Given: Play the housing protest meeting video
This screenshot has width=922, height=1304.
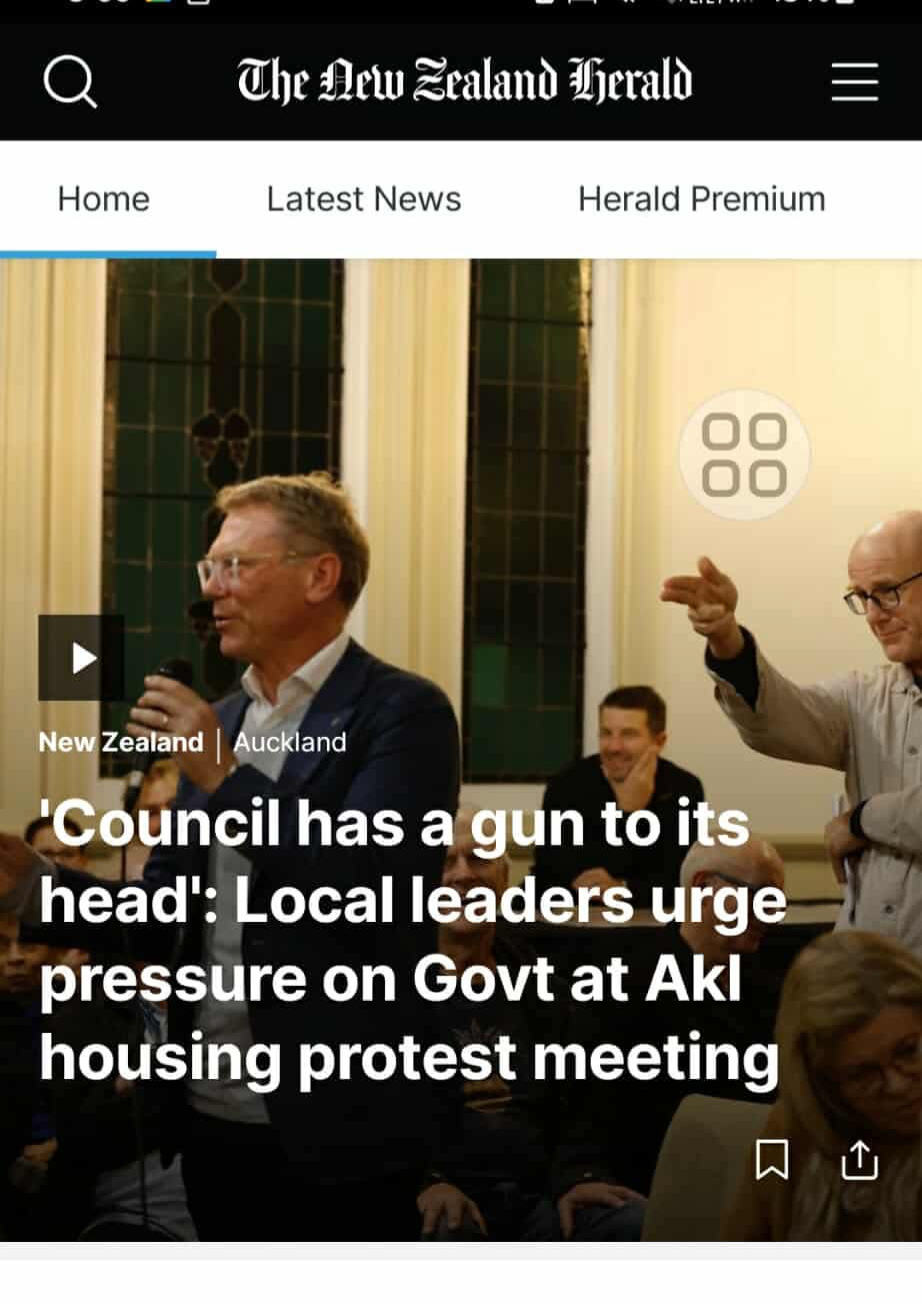Looking at the screenshot, I should 82,657.
